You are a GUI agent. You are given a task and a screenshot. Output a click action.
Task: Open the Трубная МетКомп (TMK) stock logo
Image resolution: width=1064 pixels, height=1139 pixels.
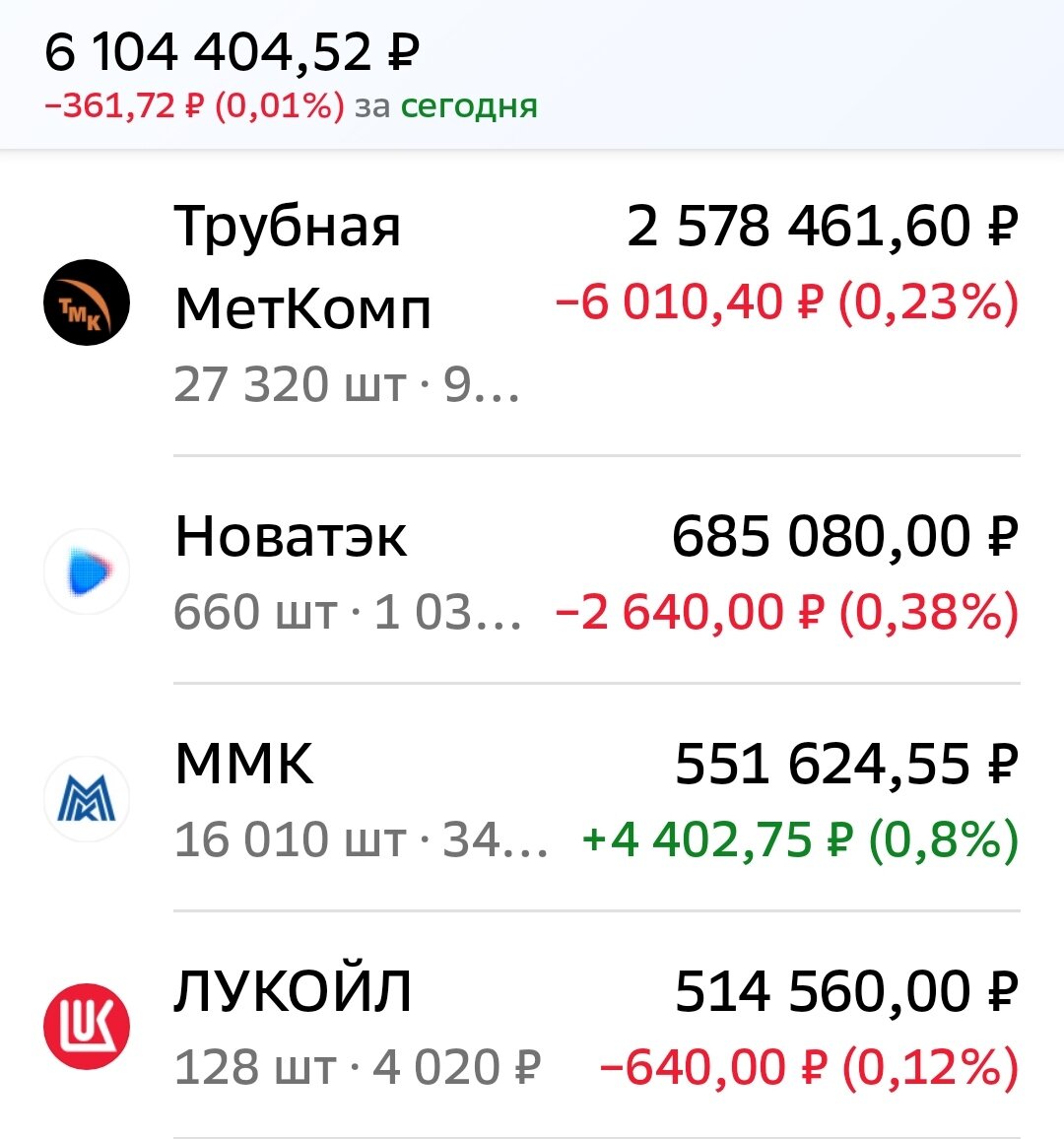(x=87, y=301)
